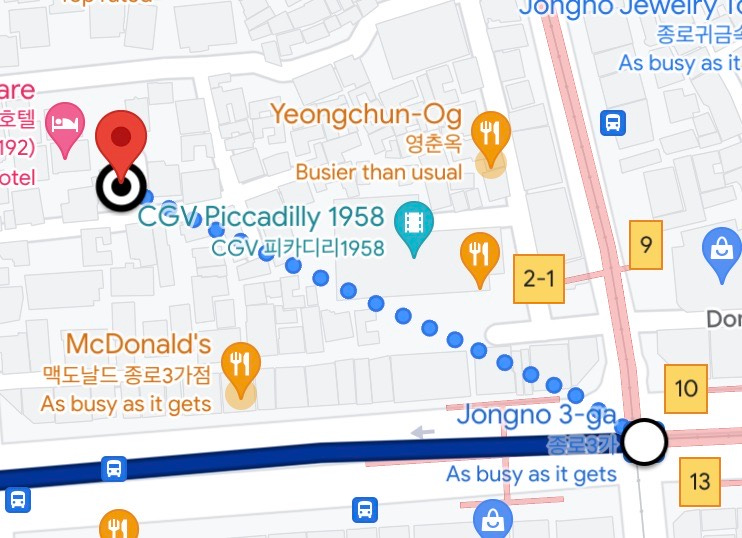Open bus stop near Jongno Jewelry
The height and width of the screenshot is (538, 742).
(612, 123)
